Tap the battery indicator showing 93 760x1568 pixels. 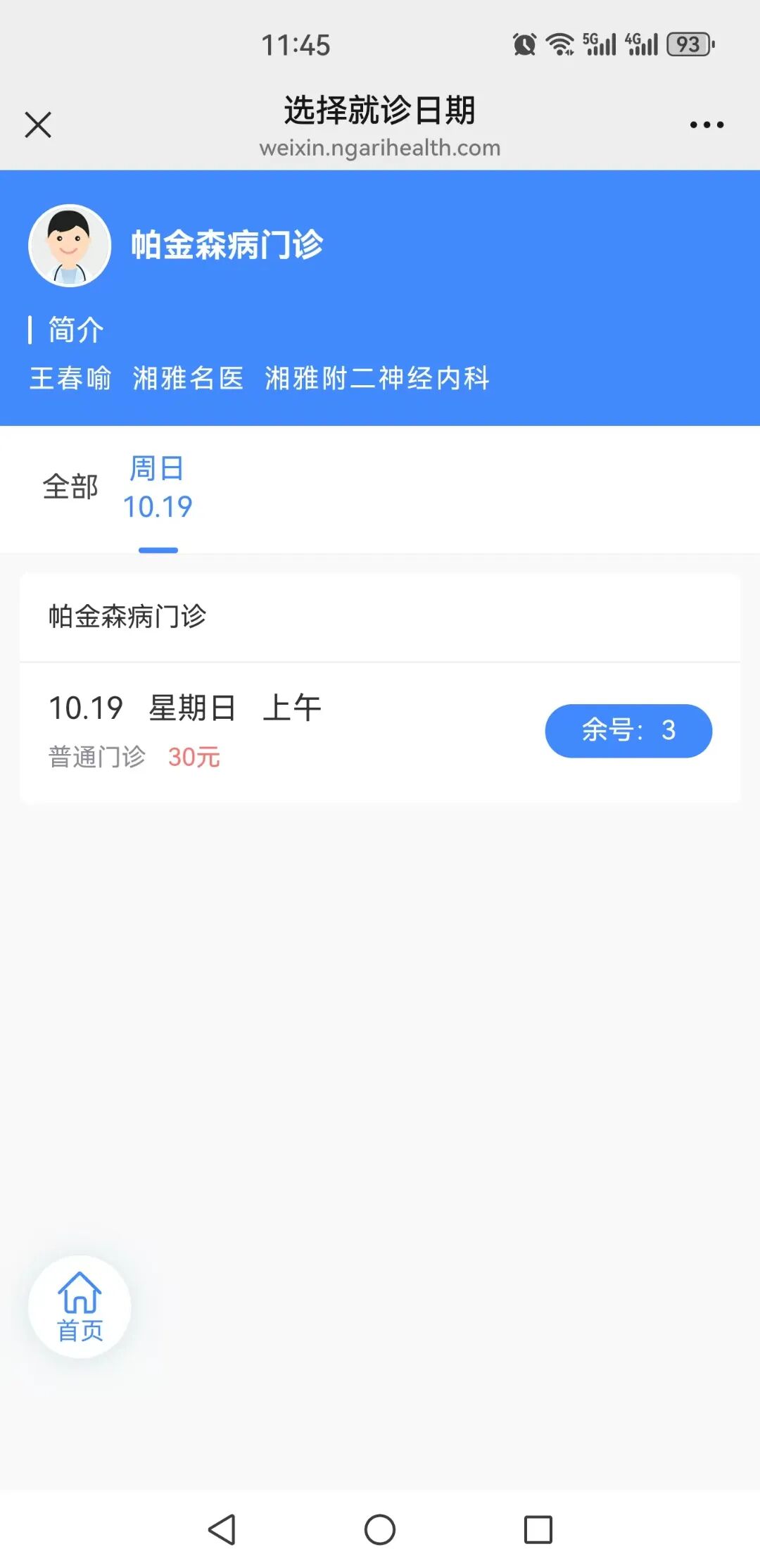pos(688,44)
